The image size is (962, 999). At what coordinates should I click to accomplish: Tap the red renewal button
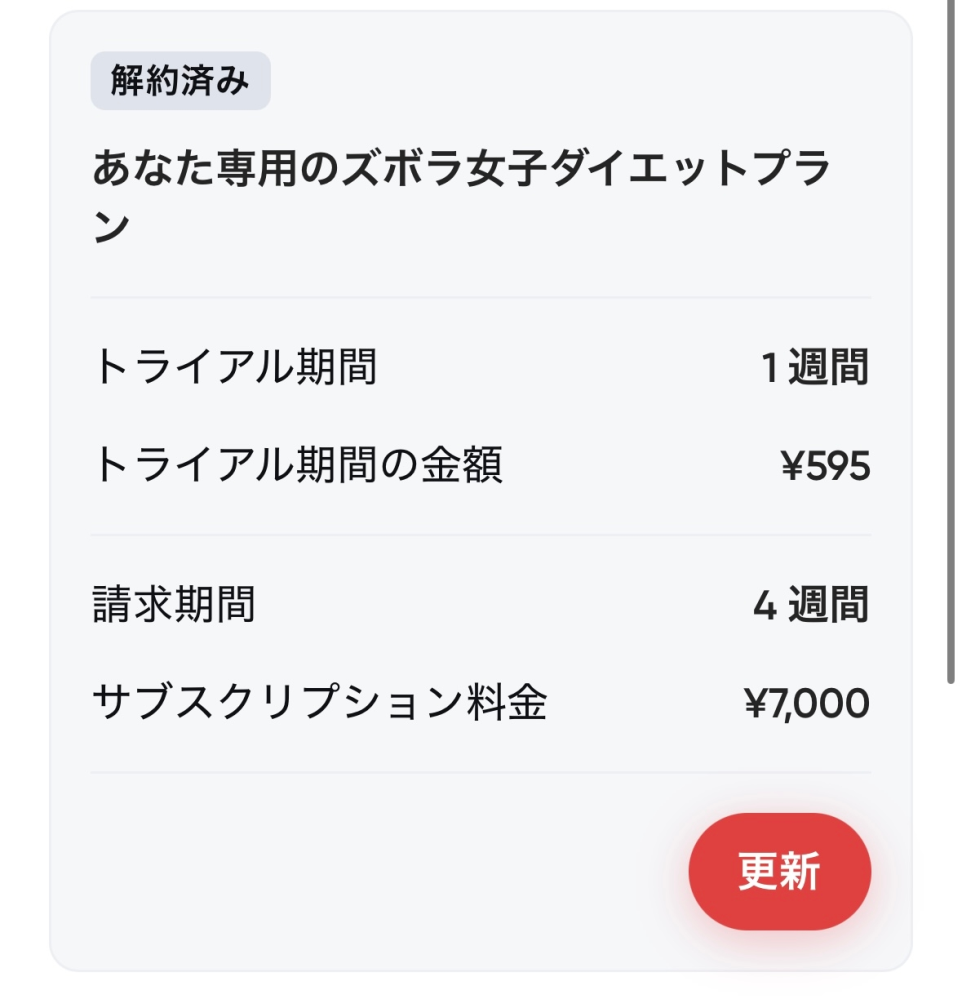click(779, 872)
